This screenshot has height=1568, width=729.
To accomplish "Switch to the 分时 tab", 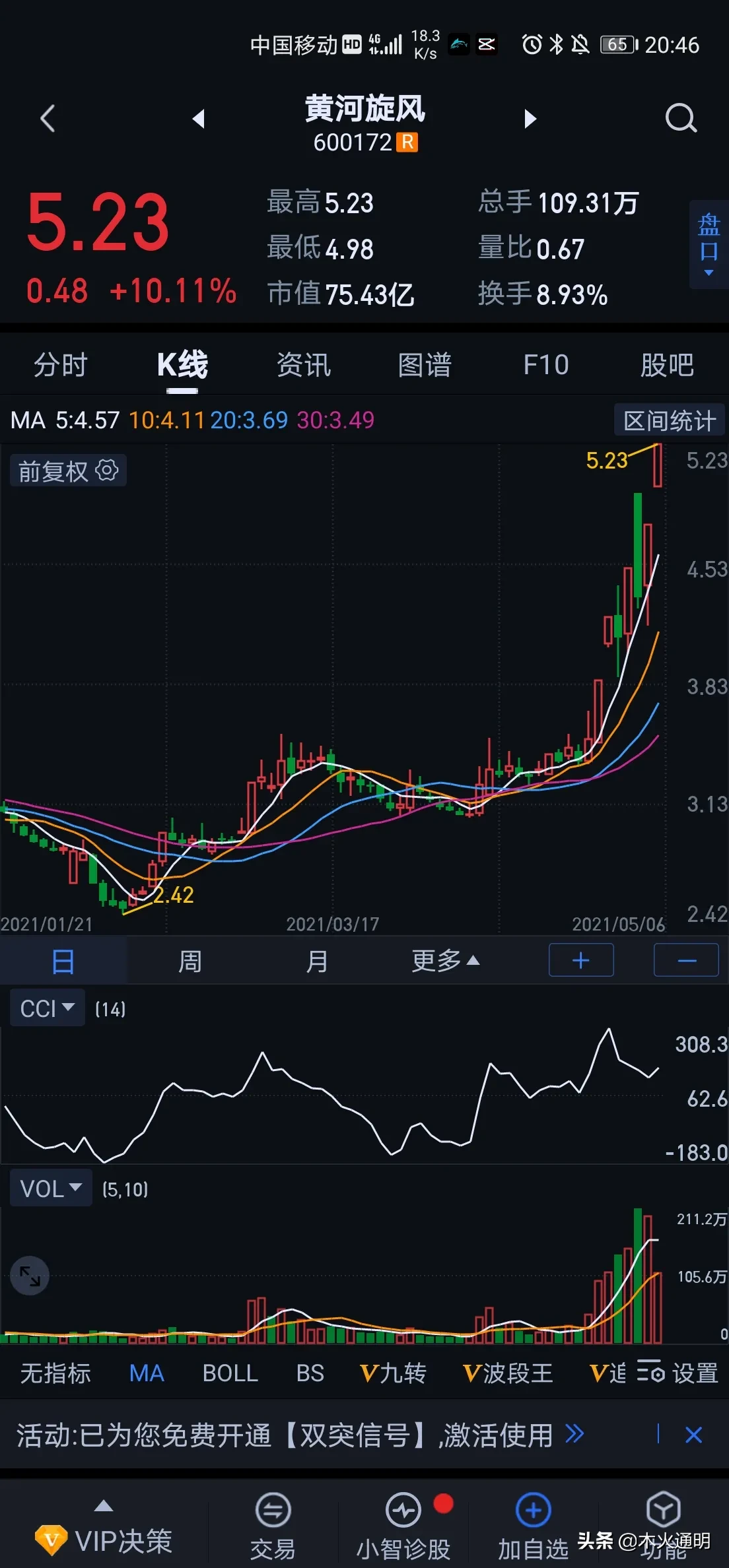I will (61, 365).
